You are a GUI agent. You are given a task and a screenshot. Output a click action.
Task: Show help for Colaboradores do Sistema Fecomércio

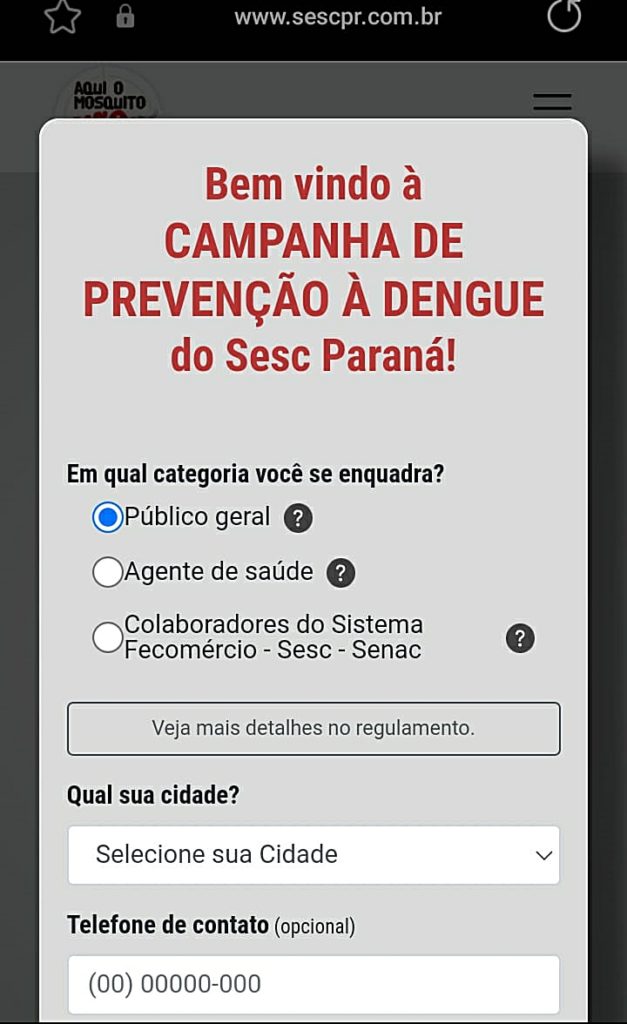pyautogui.click(x=520, y=638)
